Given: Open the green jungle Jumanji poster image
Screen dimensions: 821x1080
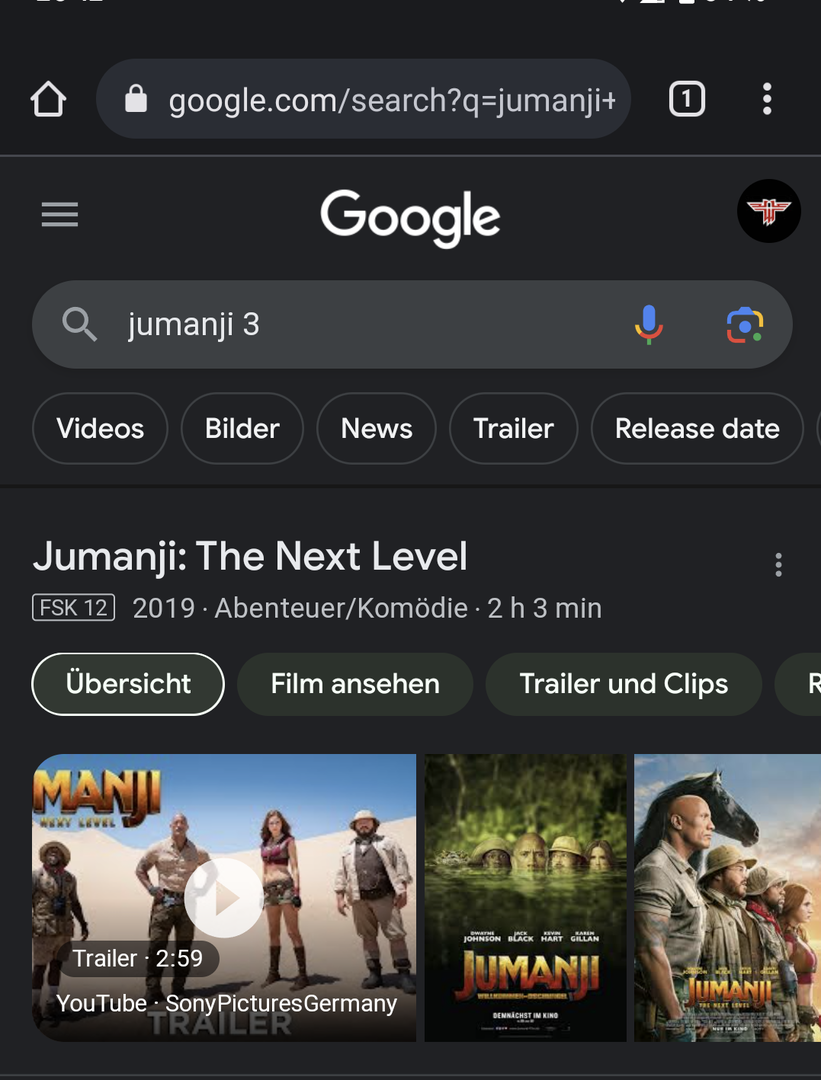Looking at the screenshot, I should (526, 897).
